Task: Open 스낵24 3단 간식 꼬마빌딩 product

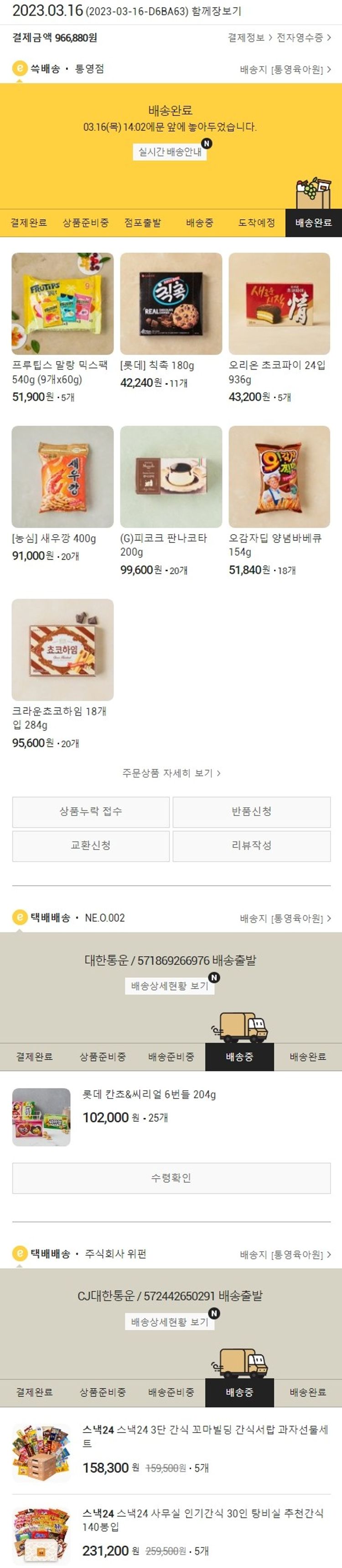Action: [205, 1436]
